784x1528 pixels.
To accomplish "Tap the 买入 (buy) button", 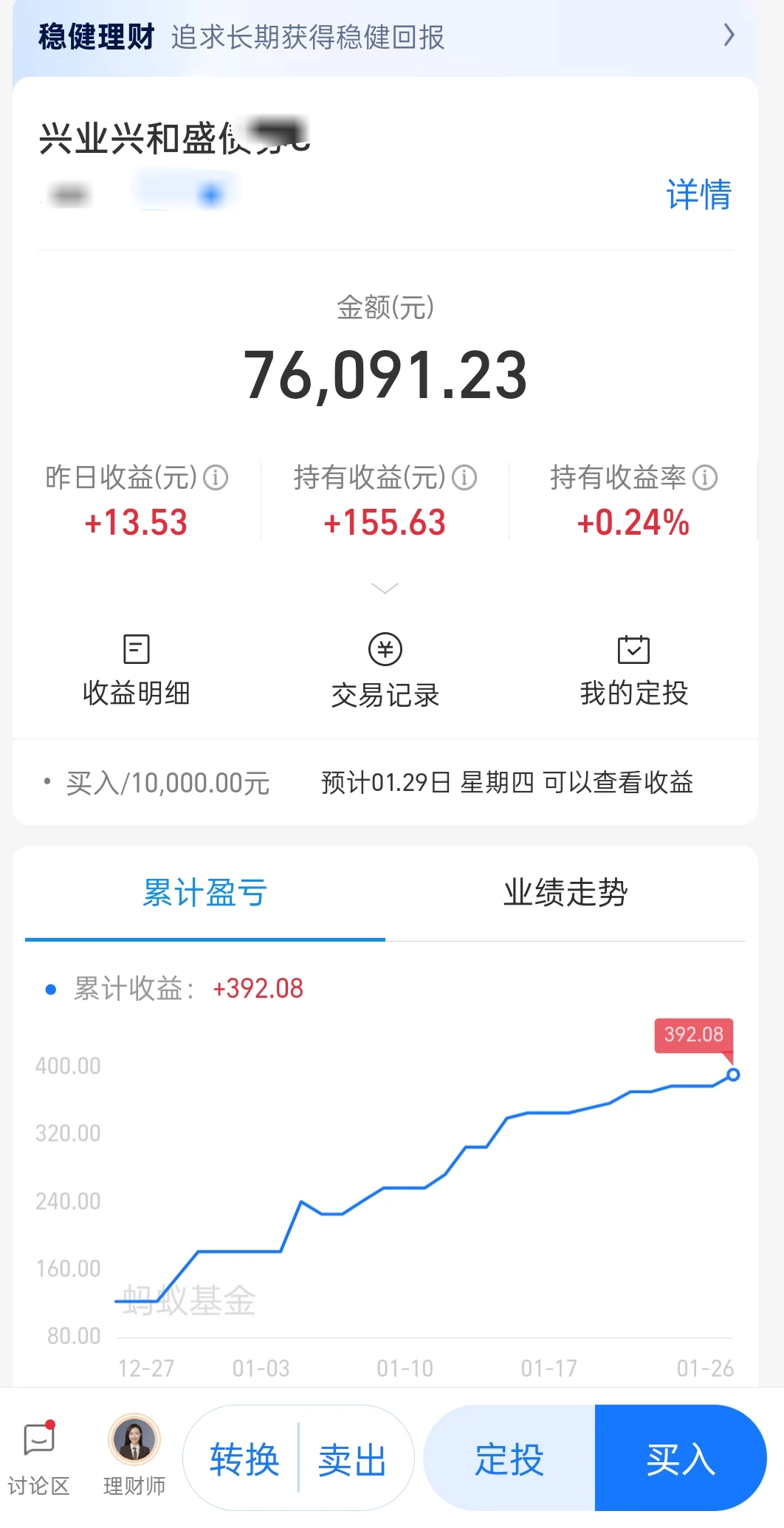I will [680, 1459].
